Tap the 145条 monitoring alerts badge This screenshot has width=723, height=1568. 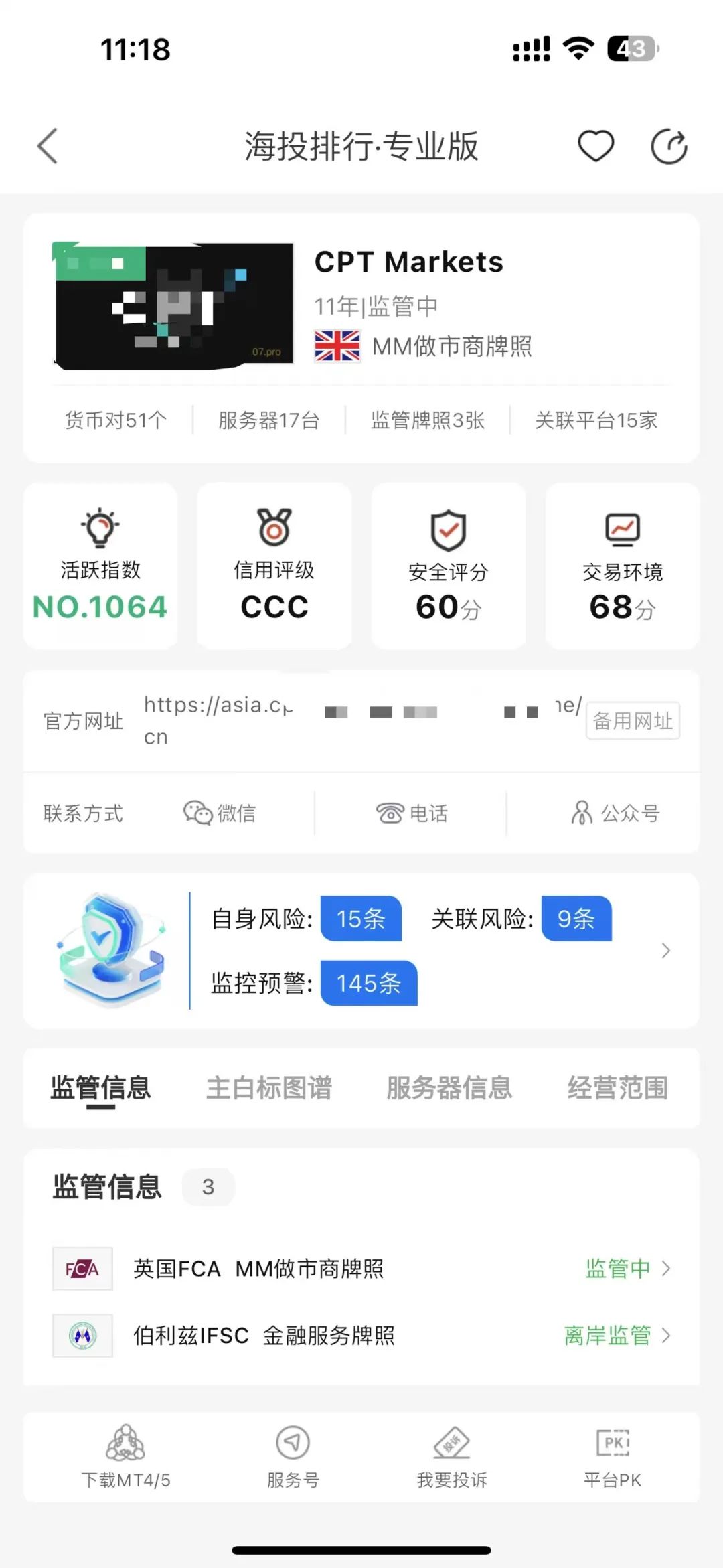(368, 983)
